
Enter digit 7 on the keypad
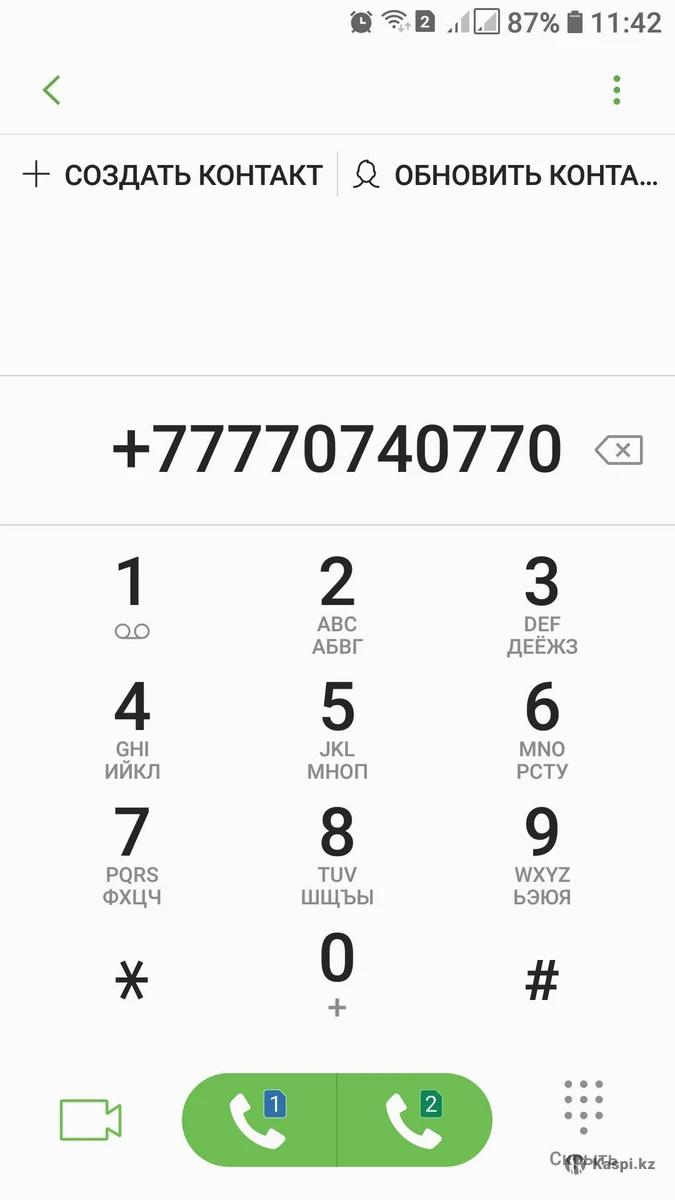pos(132,850)
